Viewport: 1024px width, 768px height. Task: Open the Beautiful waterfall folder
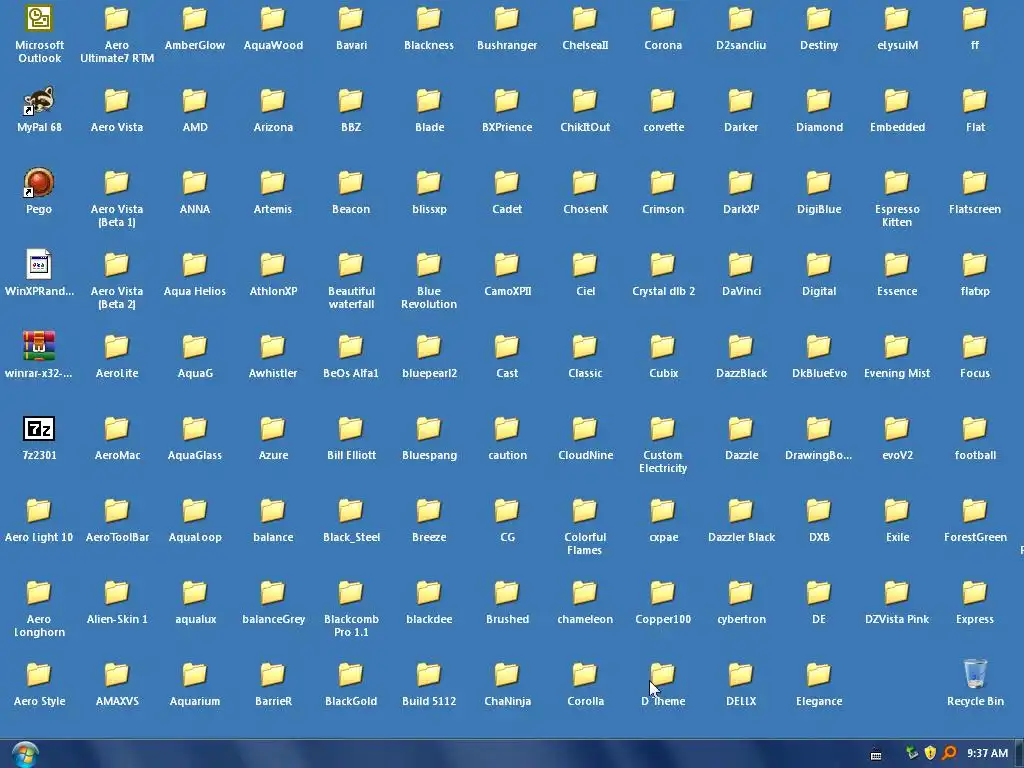pyautogui.click(x=351, y=266)
